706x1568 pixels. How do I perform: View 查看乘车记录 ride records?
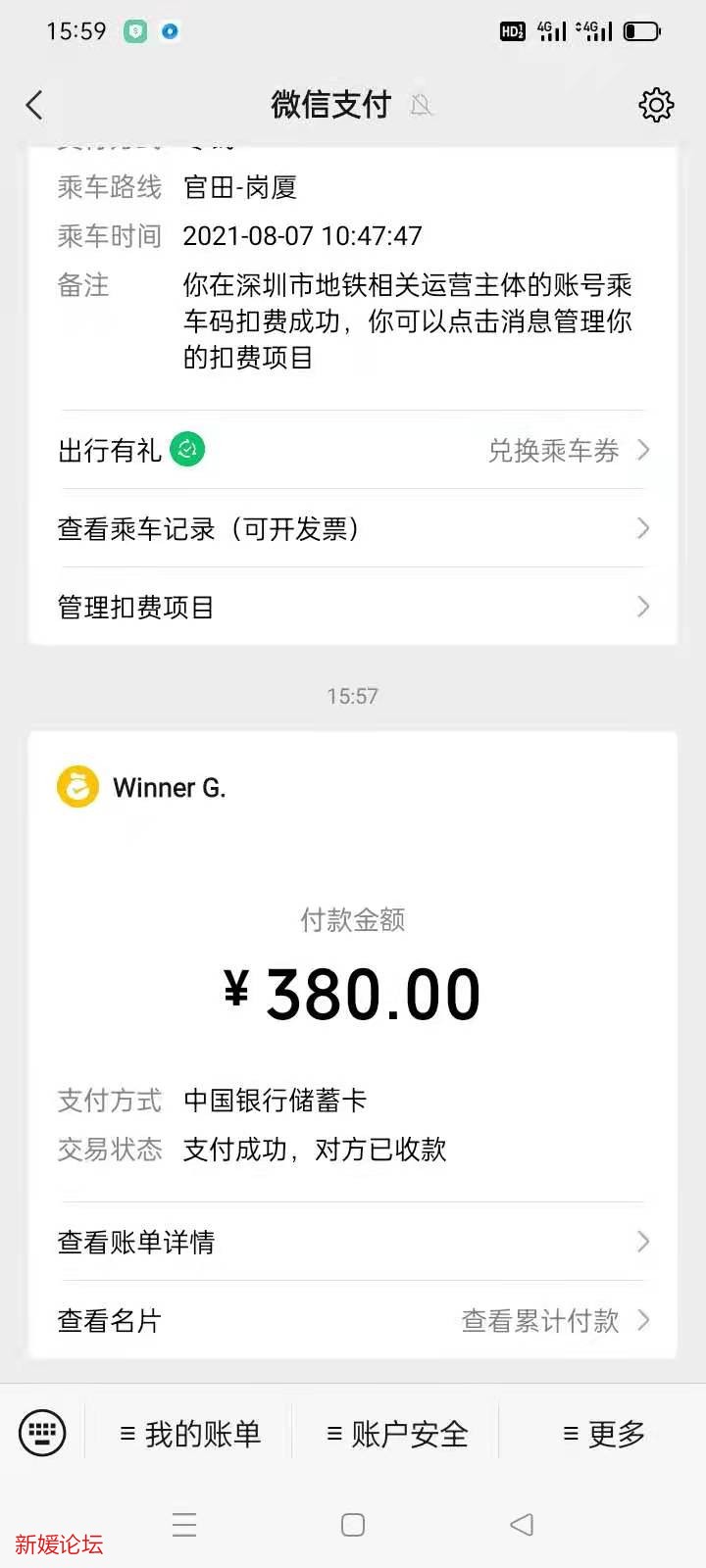(x=353, y=529)
